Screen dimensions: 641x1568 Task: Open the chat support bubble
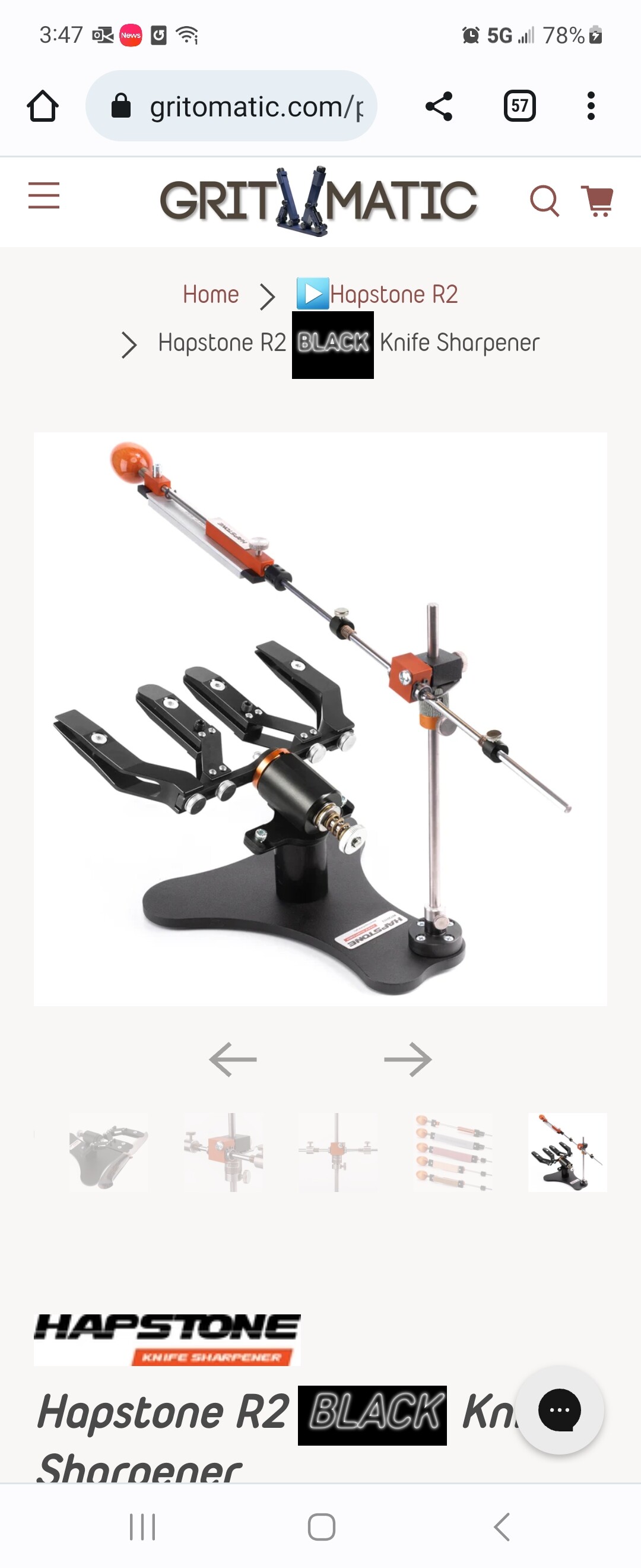559,1411
